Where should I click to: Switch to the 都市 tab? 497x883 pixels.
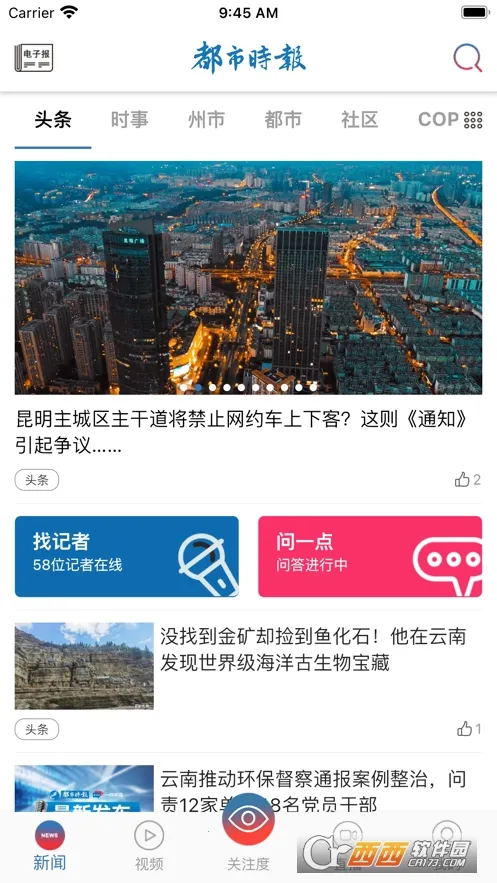283,119
